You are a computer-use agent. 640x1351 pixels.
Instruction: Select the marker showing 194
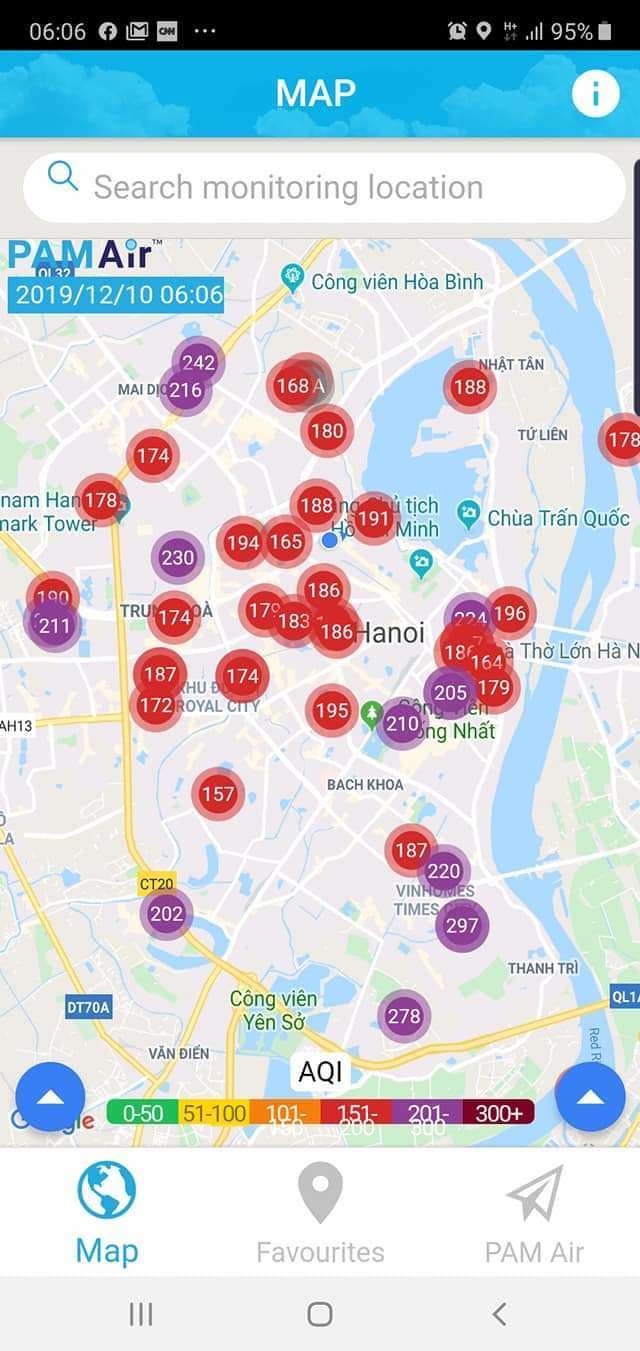click(242, 543)
